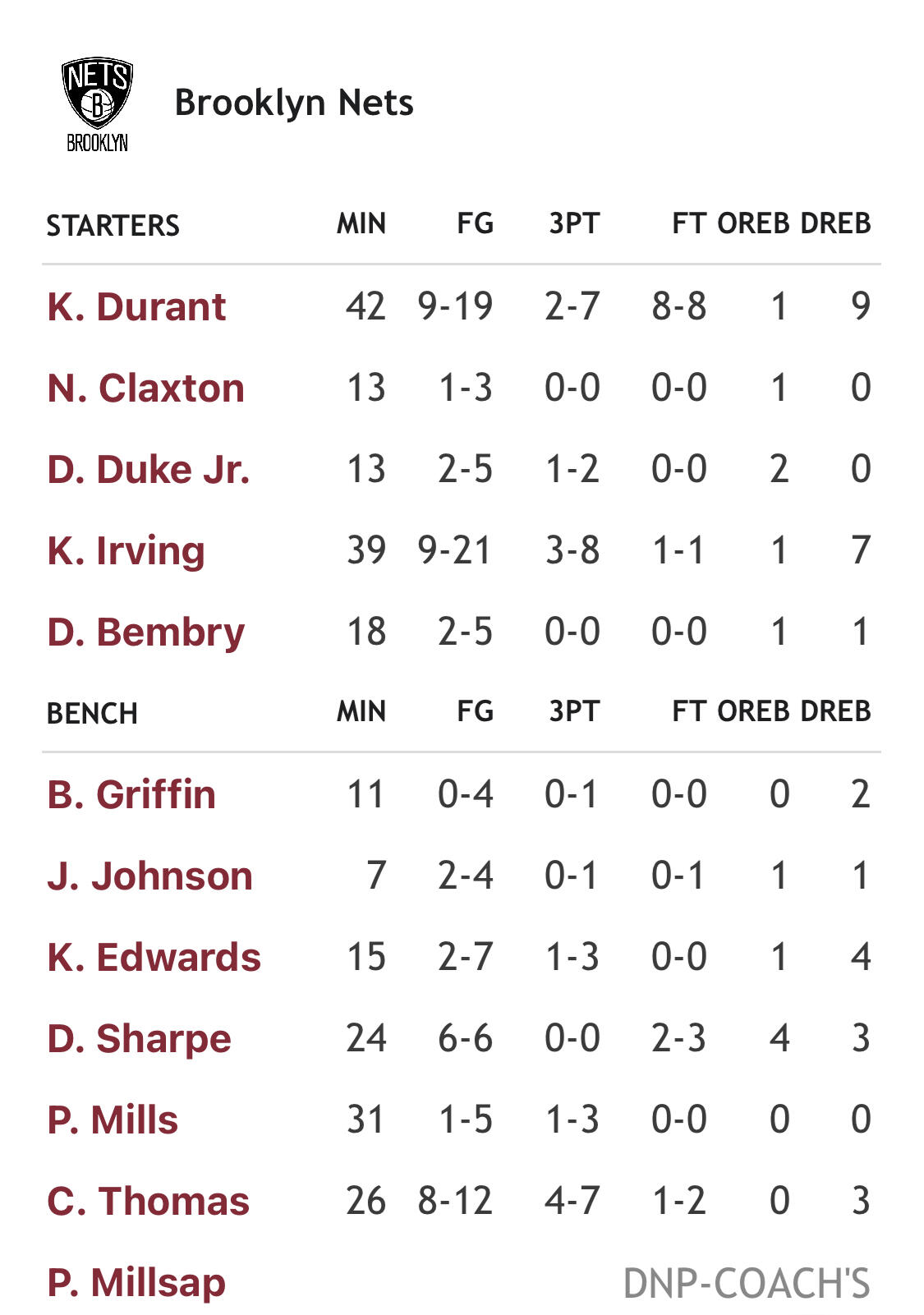Open J. Johnson's player page
The width and height of the screenshot is (924, 1315).
click(x=150, y=876)
